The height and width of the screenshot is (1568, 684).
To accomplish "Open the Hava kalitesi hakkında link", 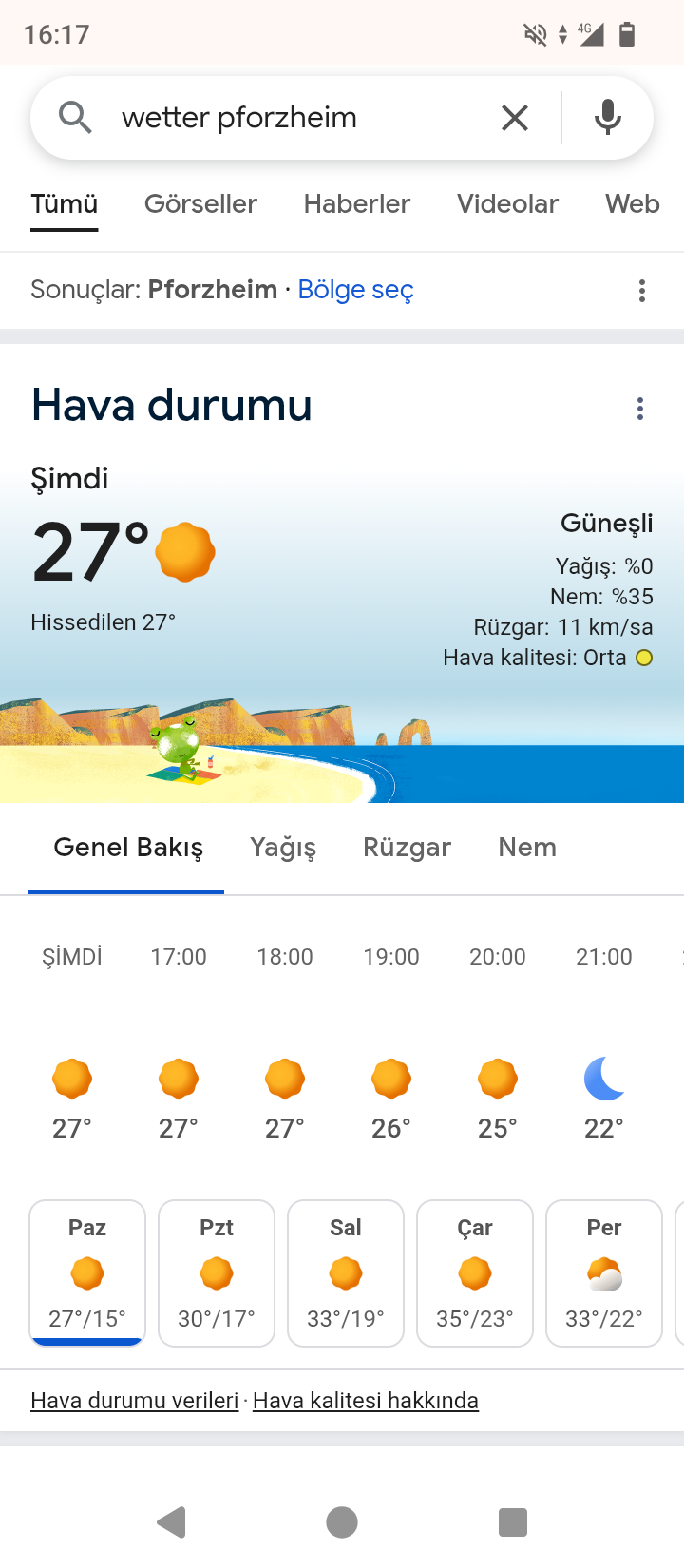I will coord(366,1400).
